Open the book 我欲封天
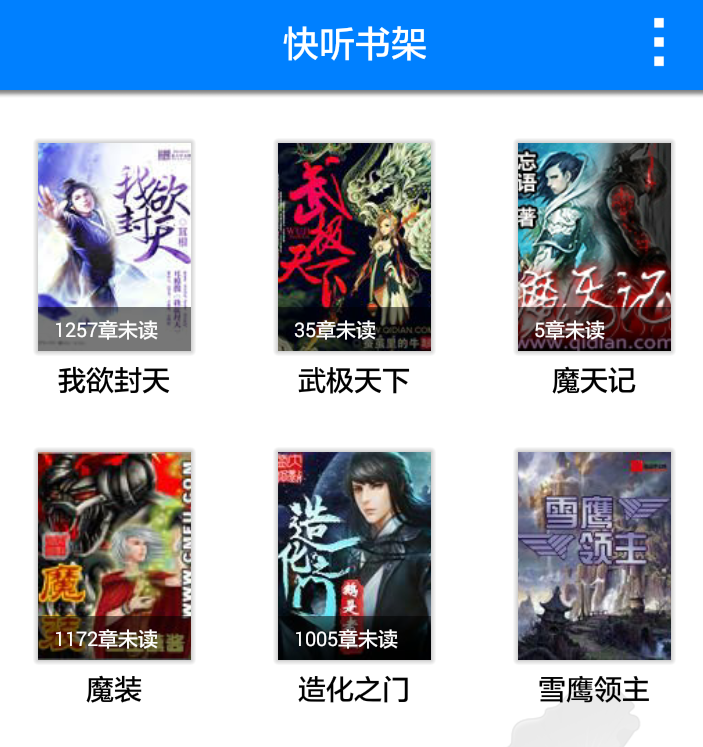The image size is (703, 747). tap(114, 247)
